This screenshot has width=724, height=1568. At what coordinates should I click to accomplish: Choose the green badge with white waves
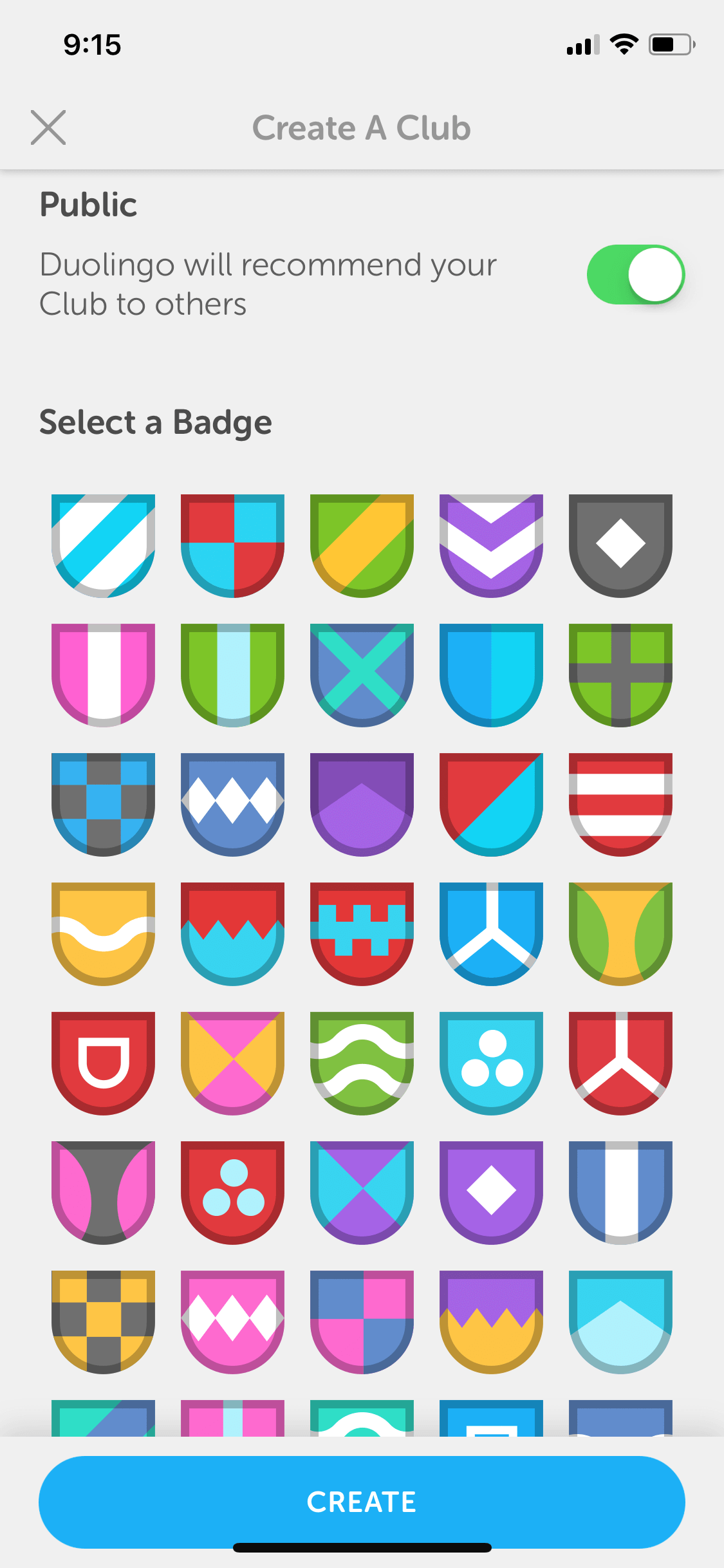coord(362,1063)
